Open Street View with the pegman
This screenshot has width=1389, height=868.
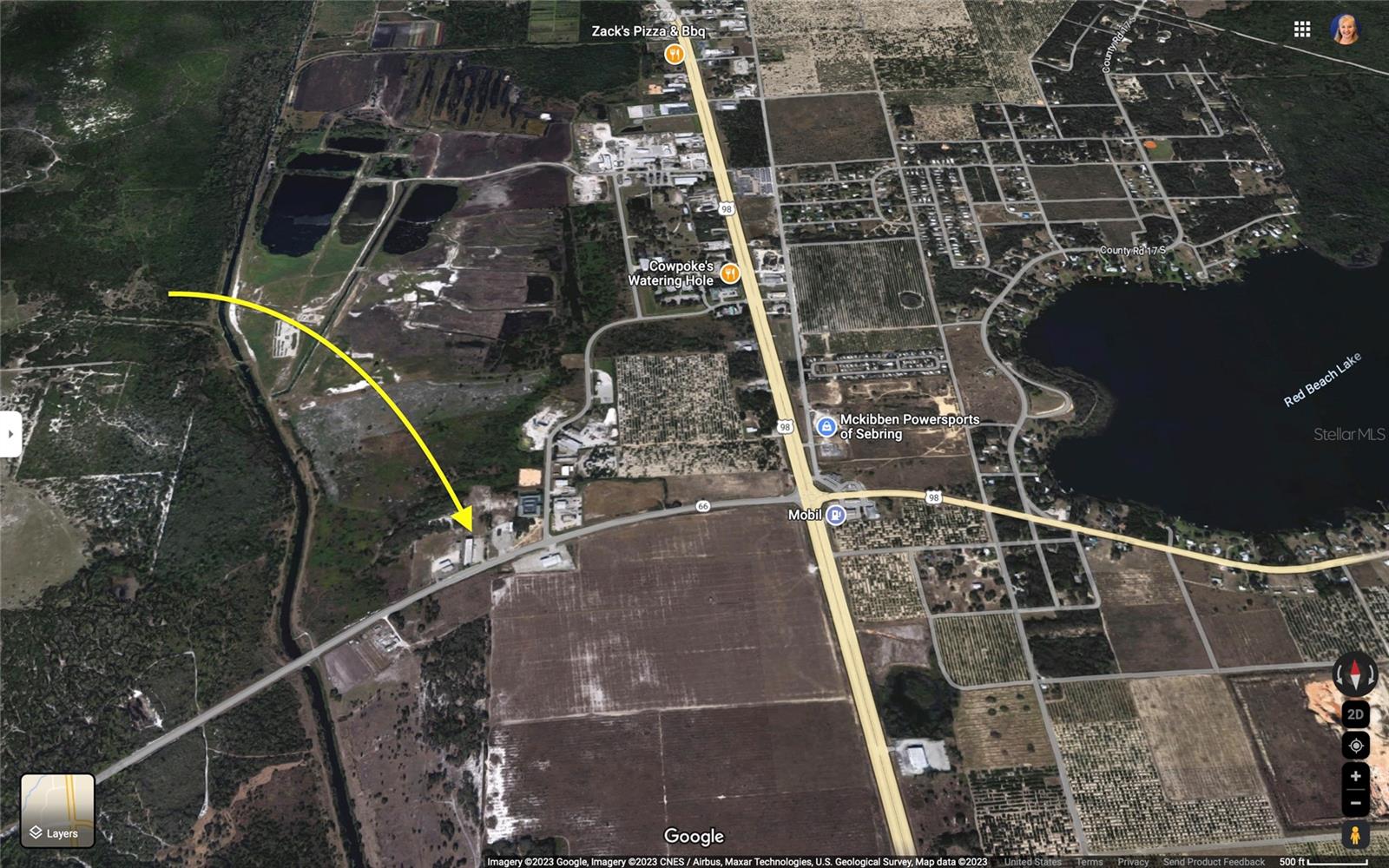[1355, 836]
